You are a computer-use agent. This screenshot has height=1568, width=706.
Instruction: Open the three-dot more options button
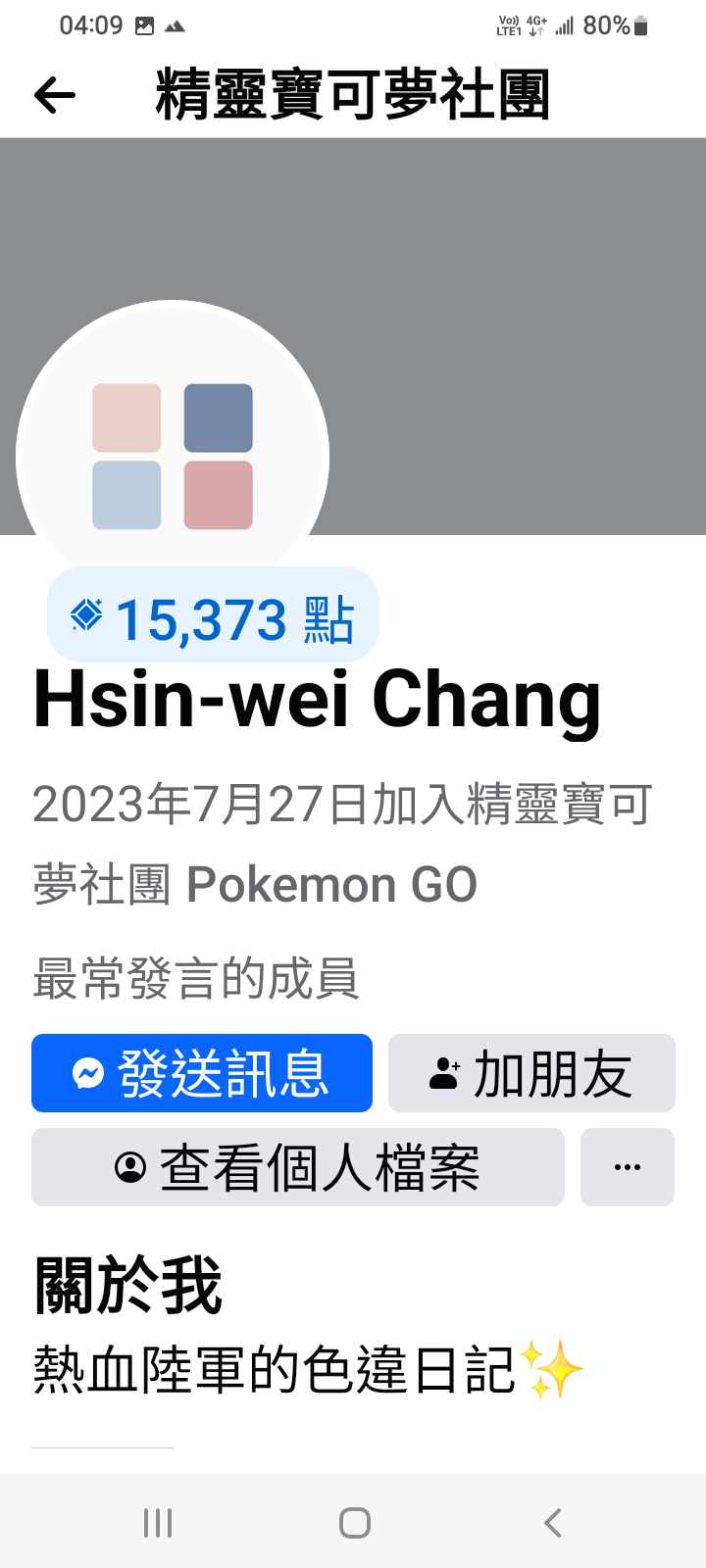click(x=627, y=1167)
